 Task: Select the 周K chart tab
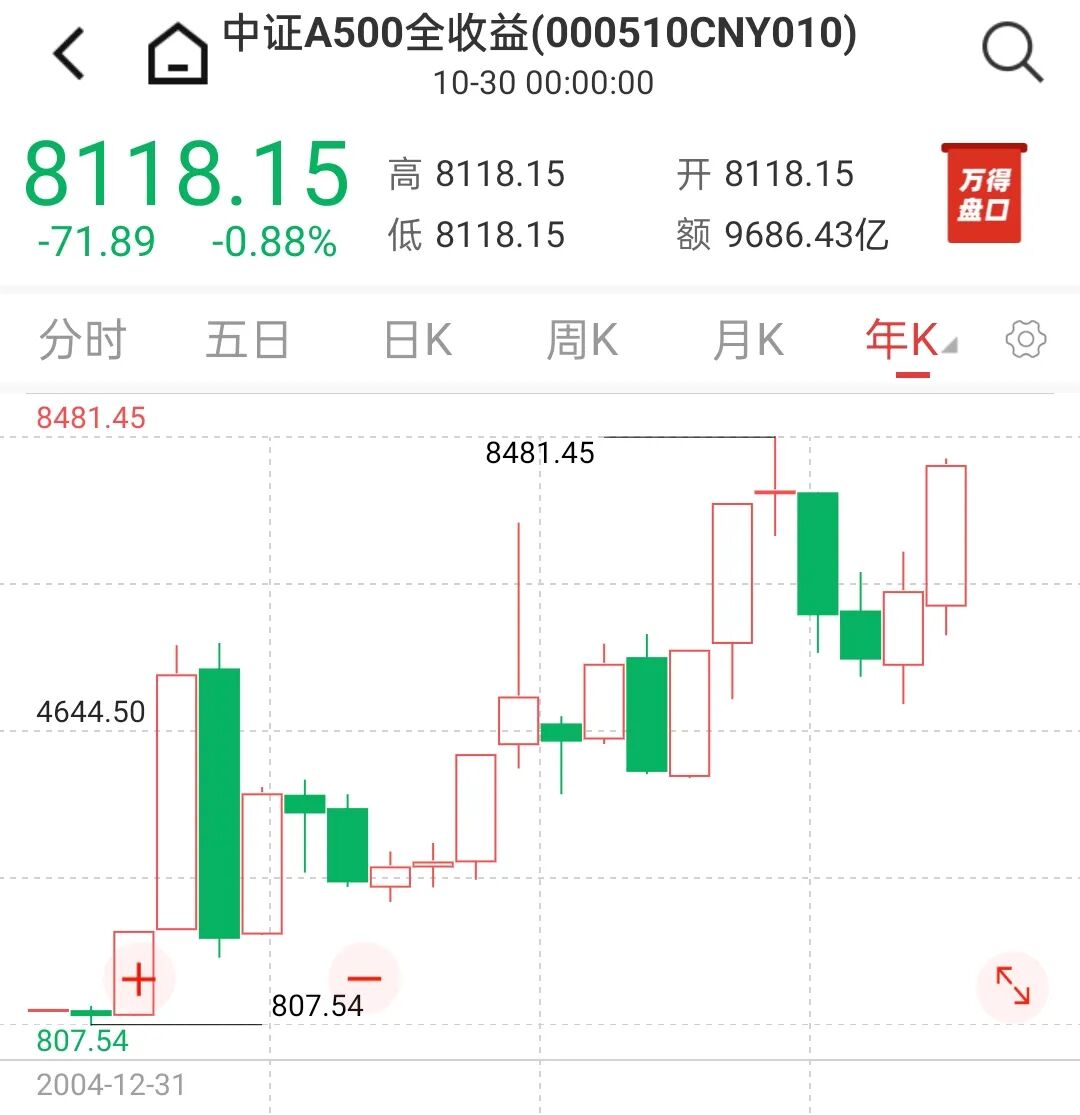581,341
